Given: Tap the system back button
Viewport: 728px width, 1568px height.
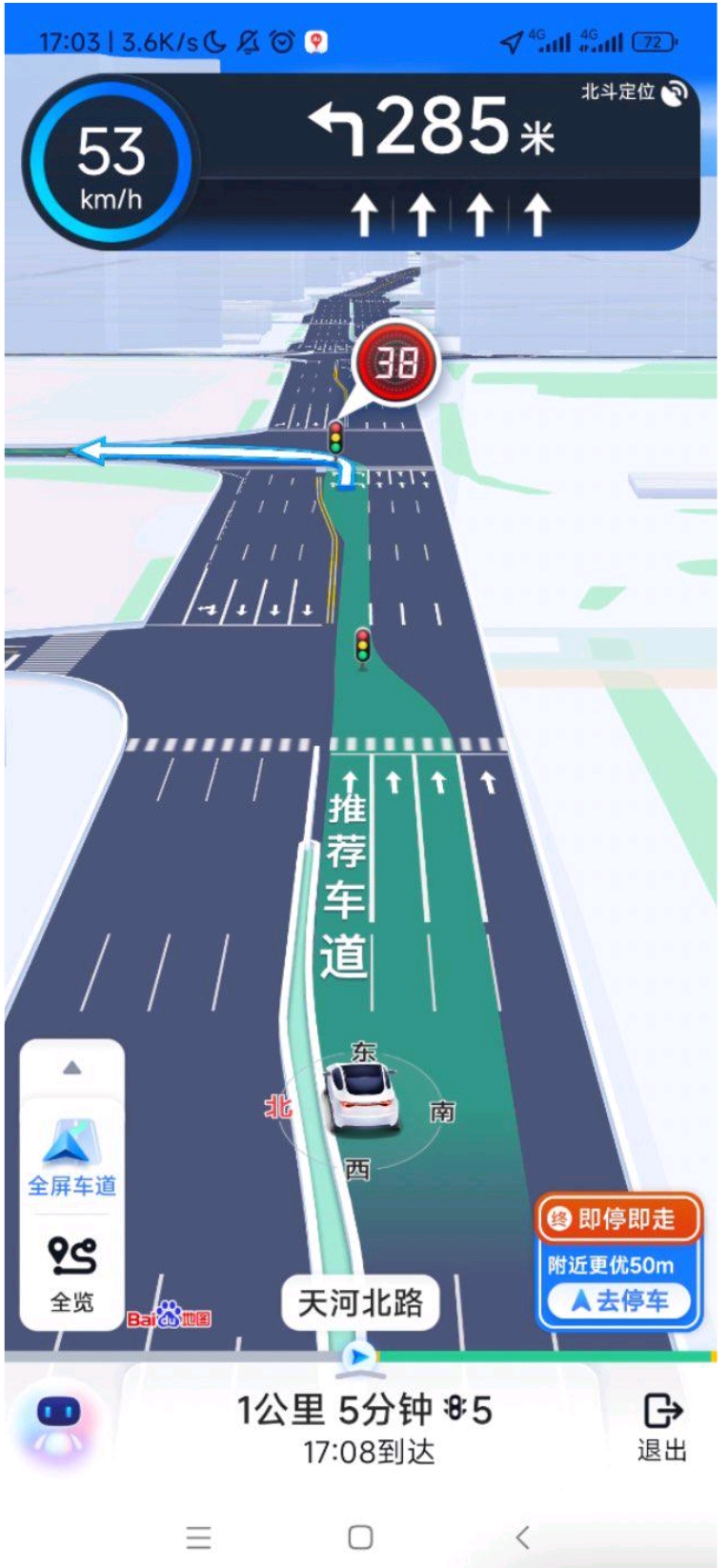Looking at the screenshot, I should pyautogui.click(x=522, y=1537).
